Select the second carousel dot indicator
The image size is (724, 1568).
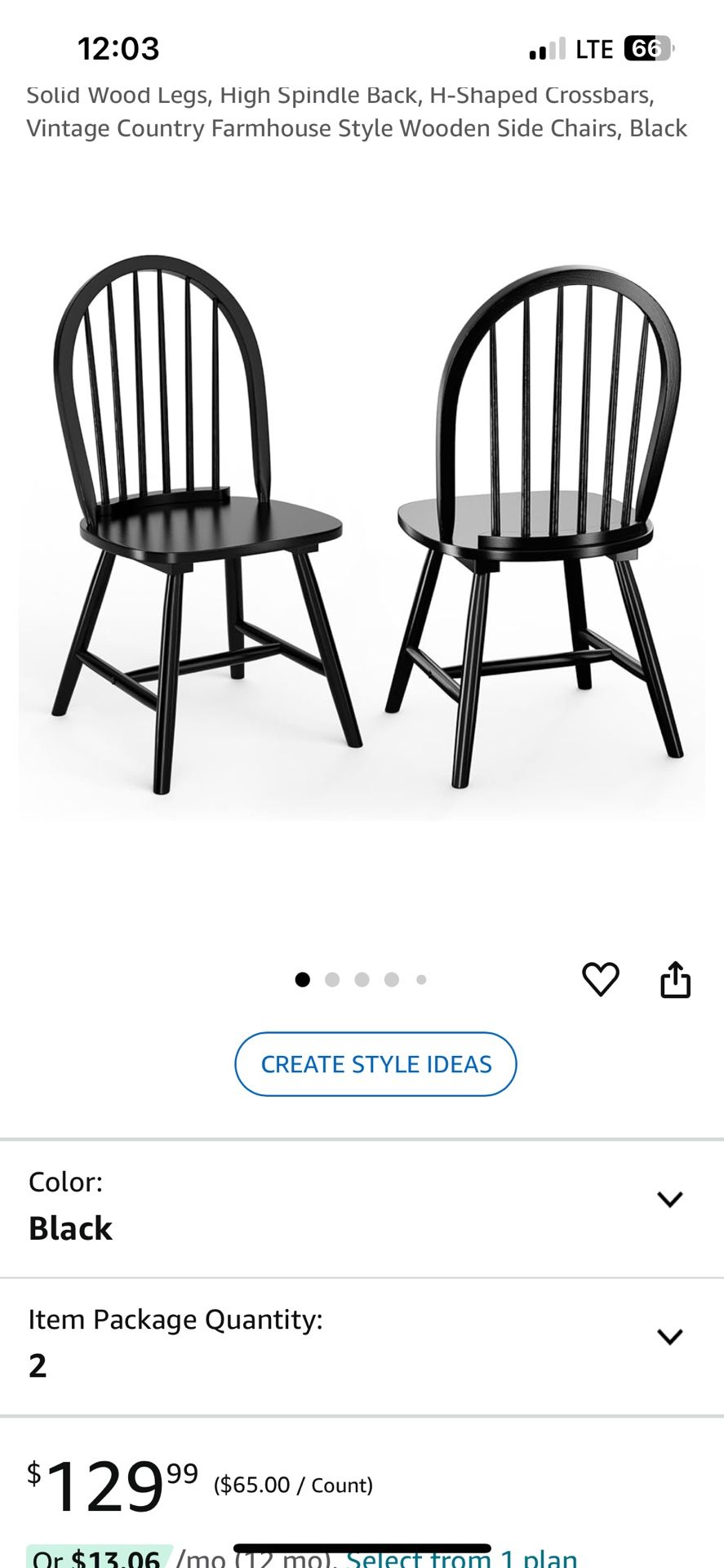coord(332,979)
